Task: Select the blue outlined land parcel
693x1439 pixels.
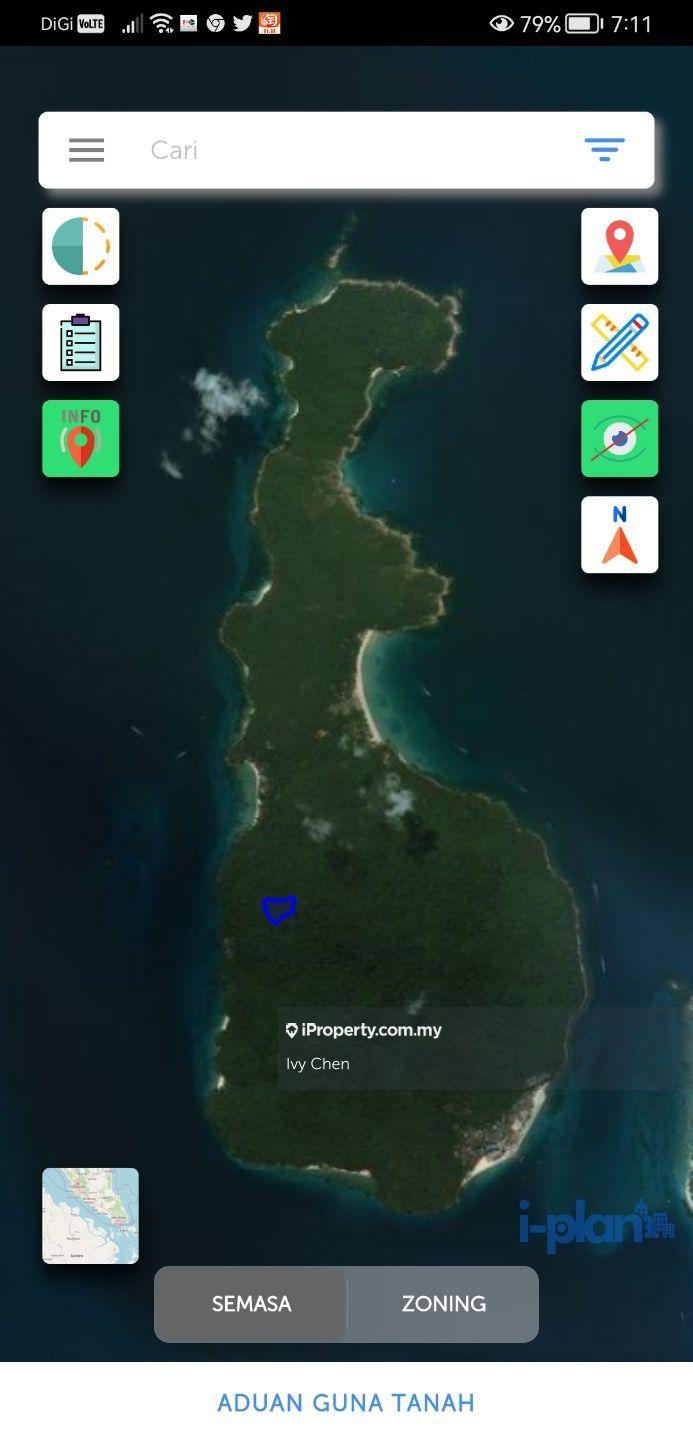Action: [279, 909]
